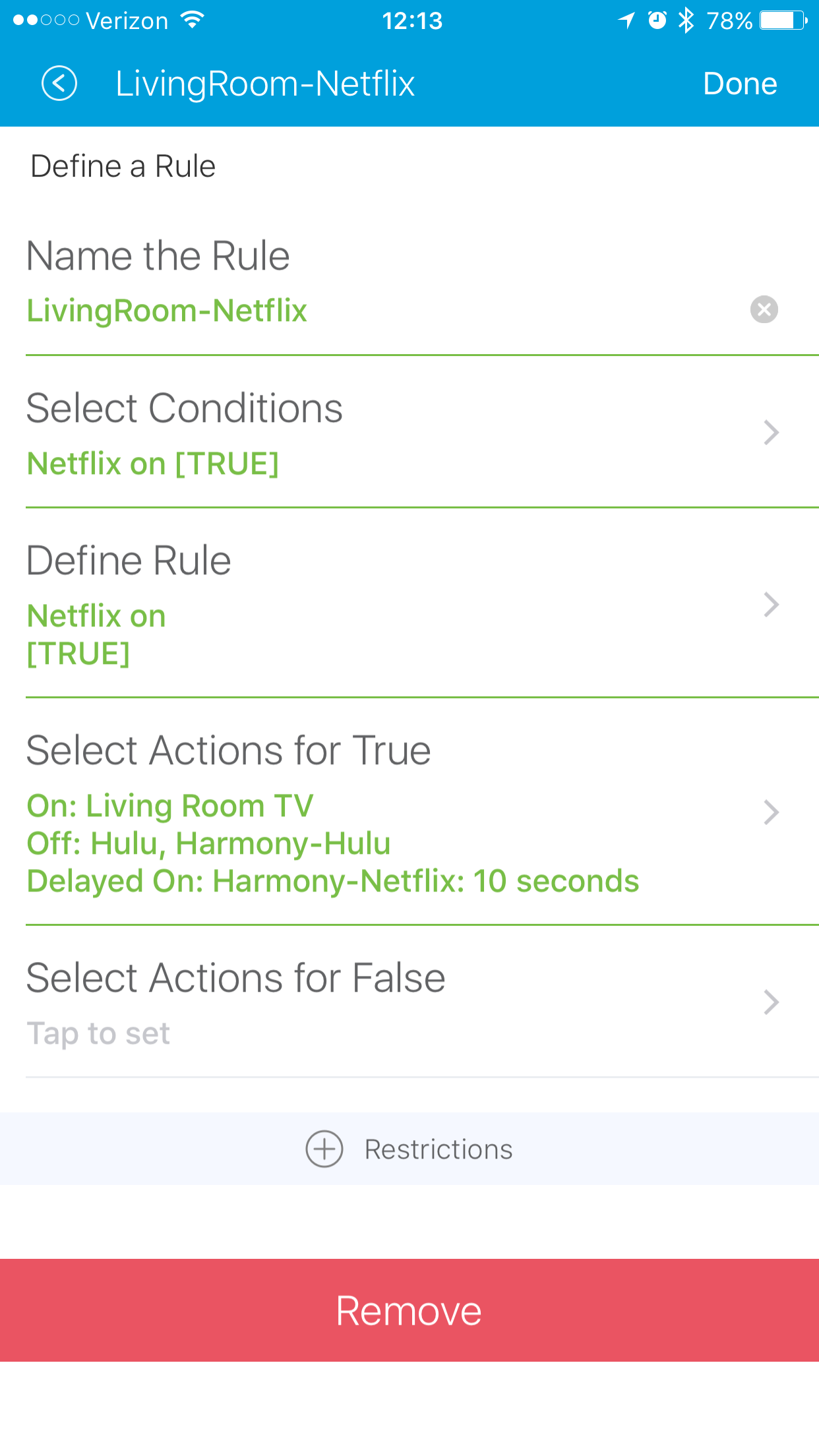
Task: Clear the rule name text
Action: pyautogui.click(x=764, y=310)
